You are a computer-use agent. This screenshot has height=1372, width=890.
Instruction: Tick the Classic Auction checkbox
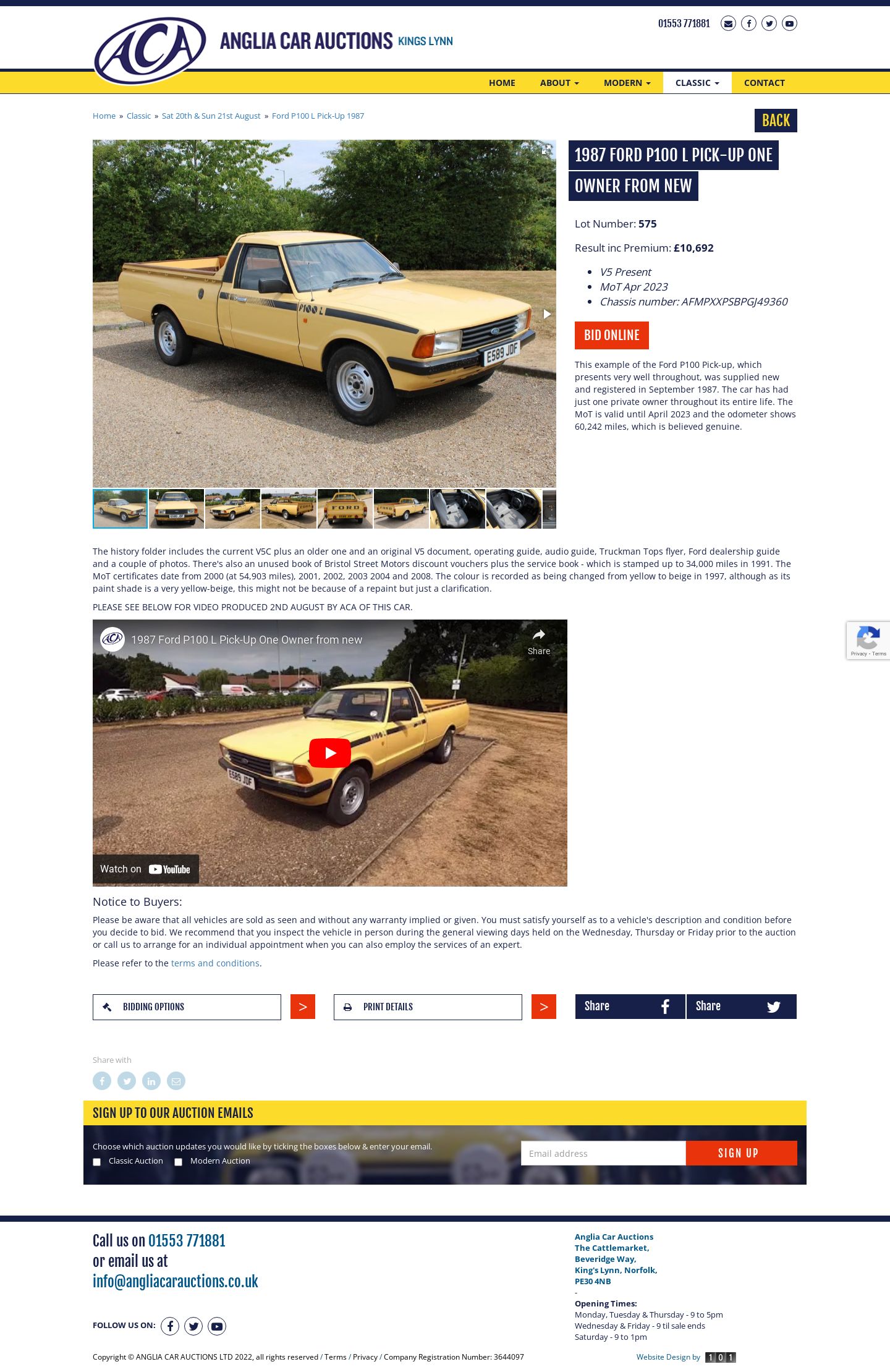pos(97,1162)
